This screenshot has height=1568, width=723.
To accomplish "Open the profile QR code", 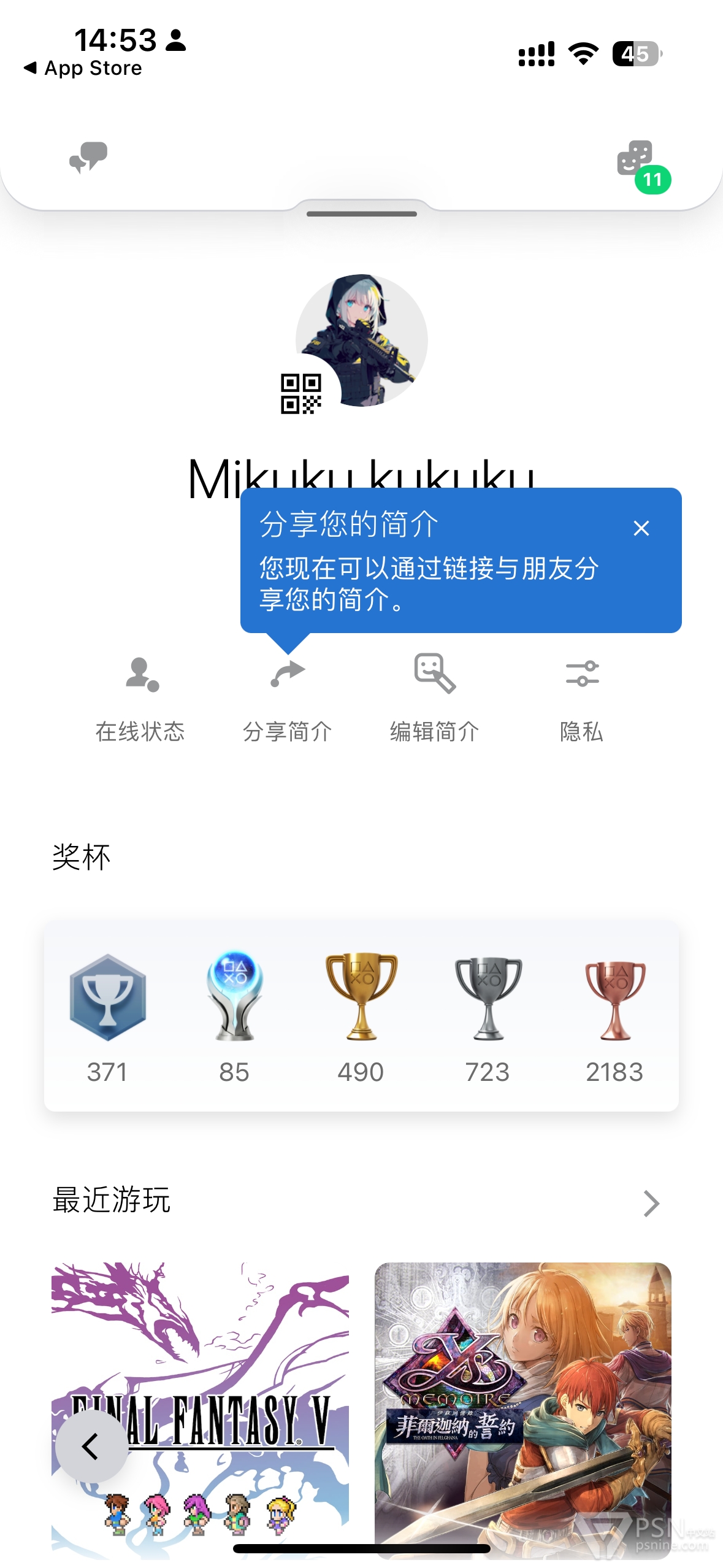I will click(x=300, y=394).
